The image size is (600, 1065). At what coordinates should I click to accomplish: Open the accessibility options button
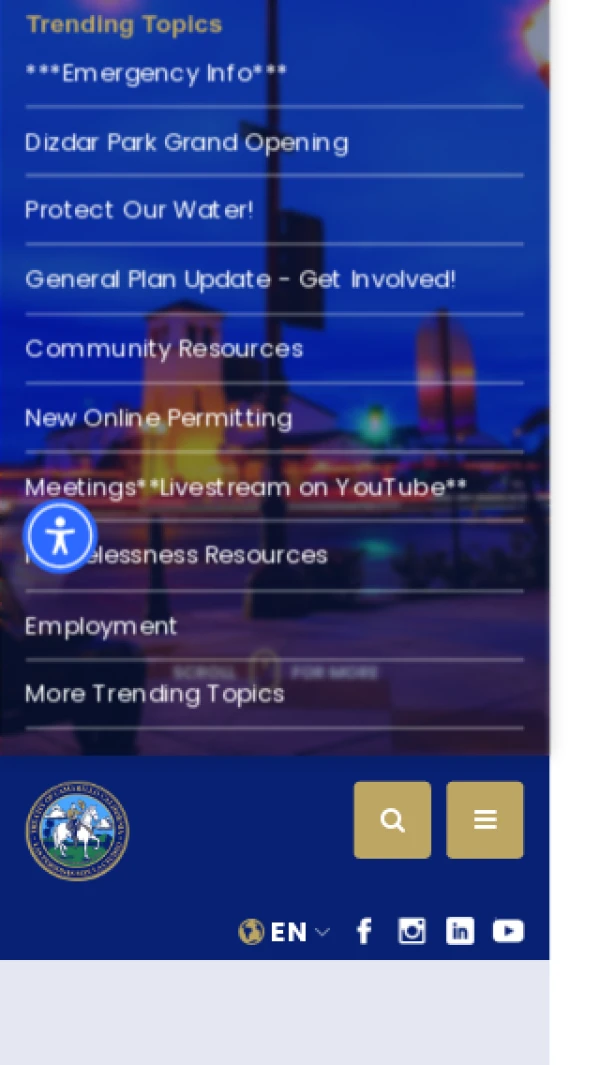[61, 537]
